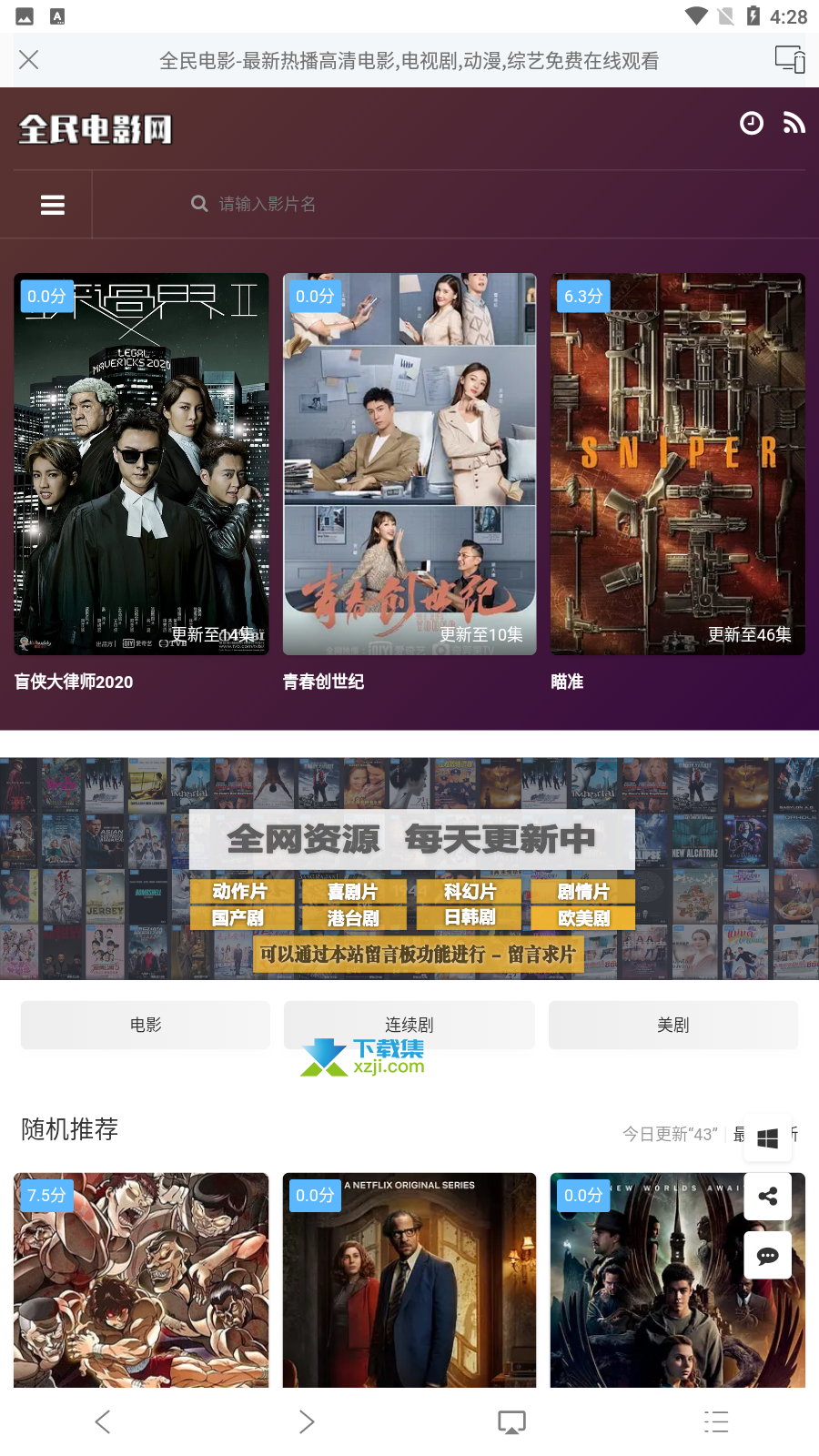Open the RSS feed icon
The width and height of the screenshot is (819, 1456).
pos(794,123)
